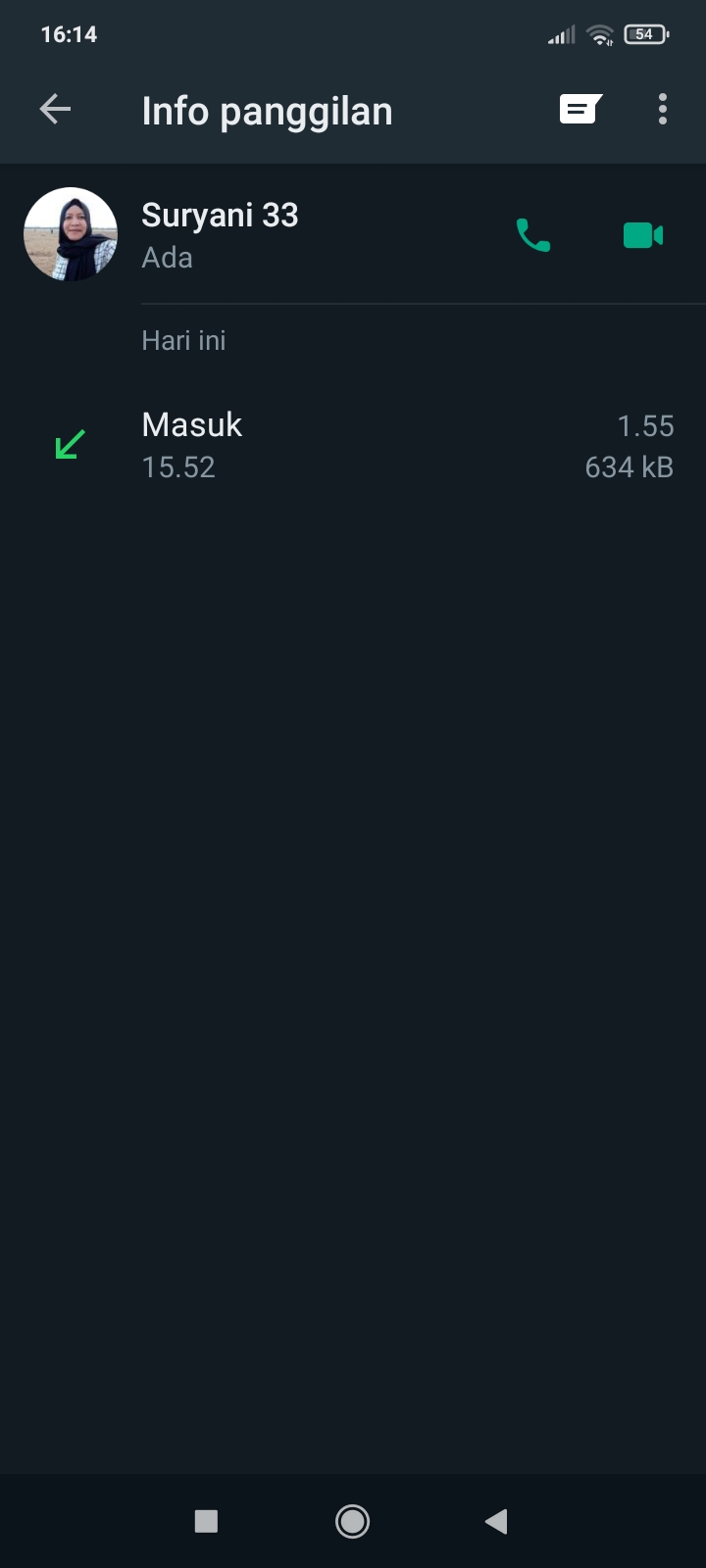Tap the system home button

pos(352,1521)
